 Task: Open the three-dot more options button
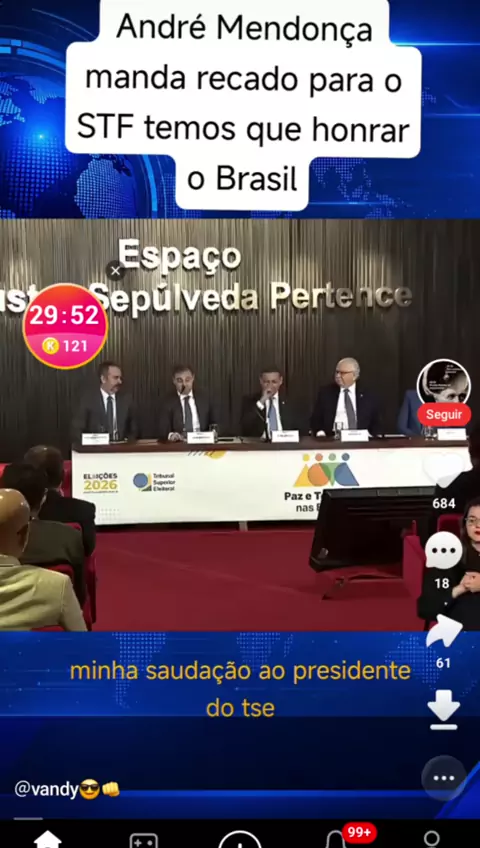(444, 778)
